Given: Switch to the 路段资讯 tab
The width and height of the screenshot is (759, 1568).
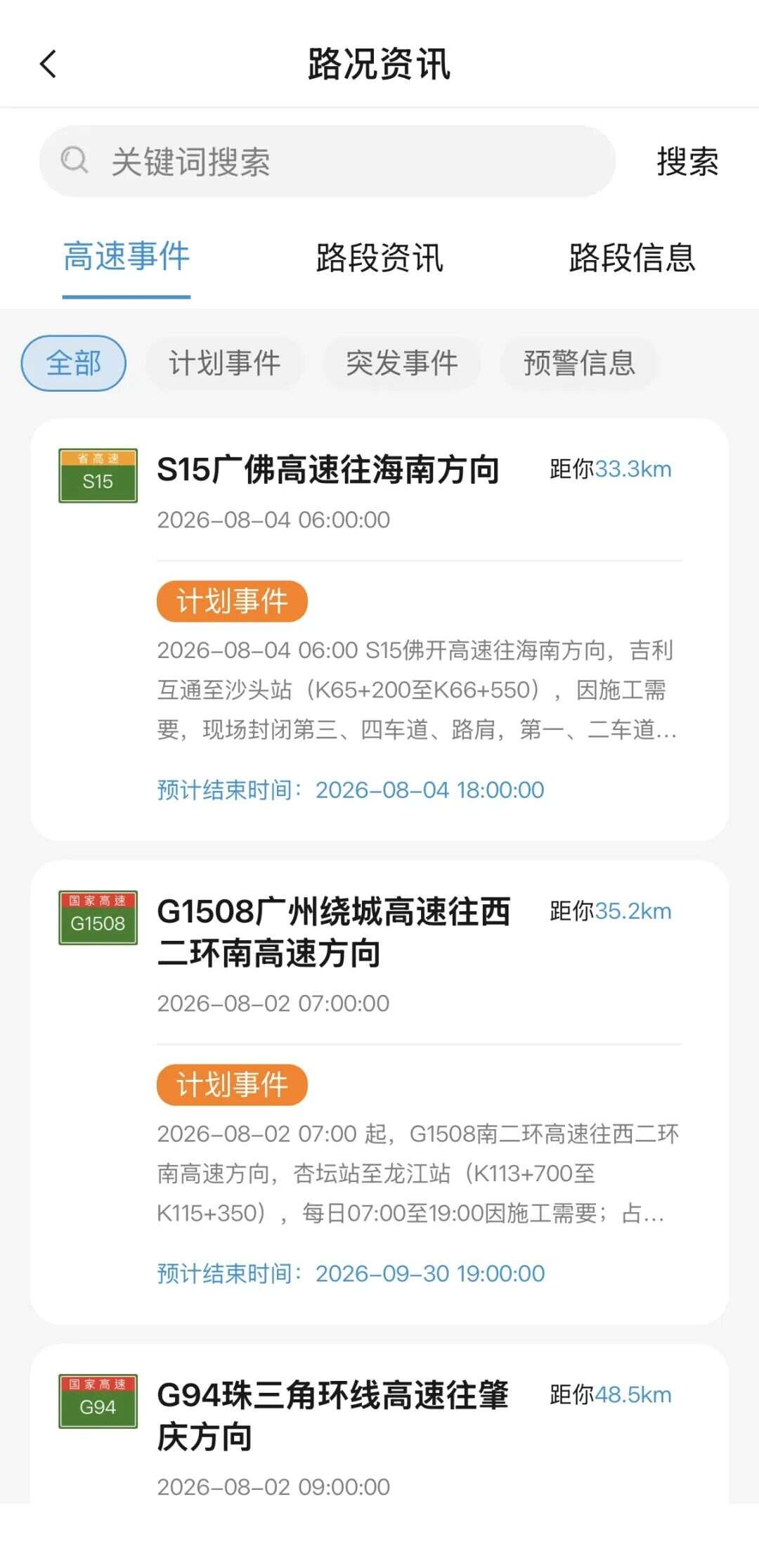Looking at the screenshot, I should [379, 257].
